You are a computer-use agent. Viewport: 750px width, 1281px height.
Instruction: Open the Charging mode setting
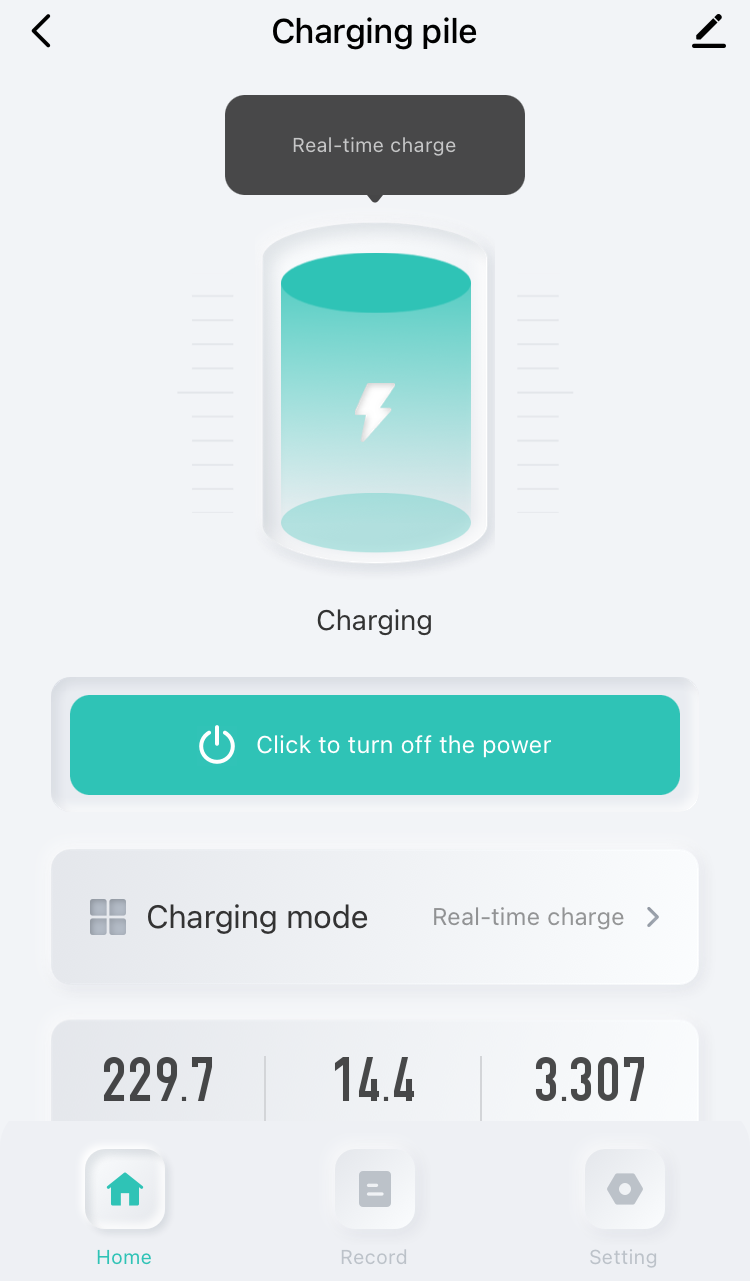pos(375,917)
